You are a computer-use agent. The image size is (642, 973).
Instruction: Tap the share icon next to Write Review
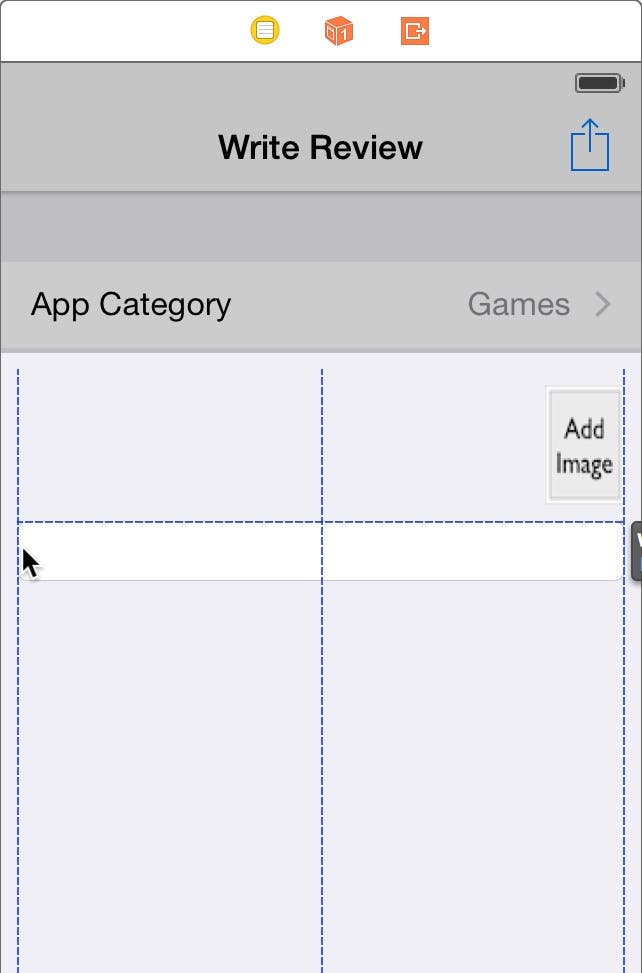pyautogui.click(x=590, y=146)
